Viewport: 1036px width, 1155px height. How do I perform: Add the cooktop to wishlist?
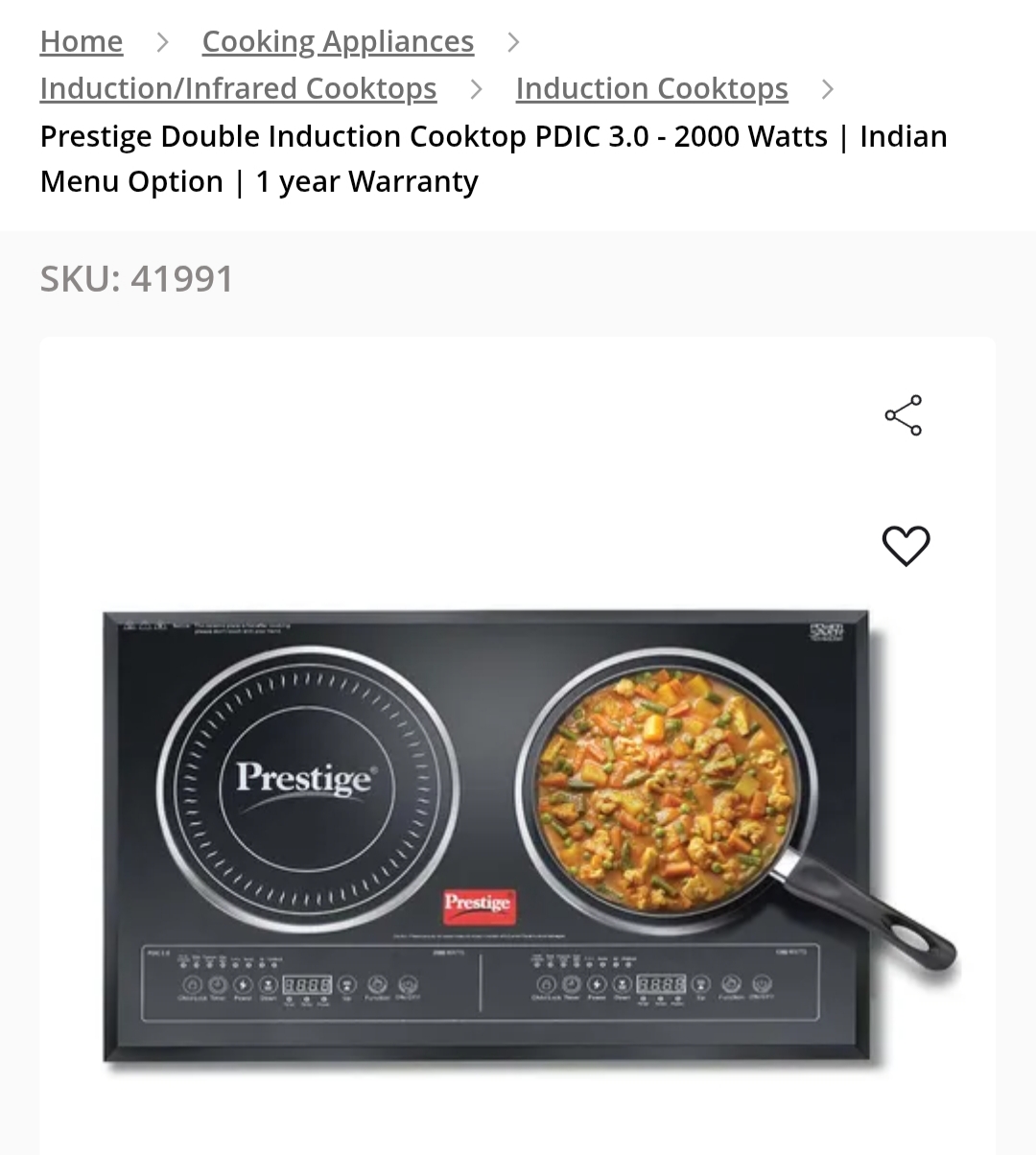coord(906,546)
